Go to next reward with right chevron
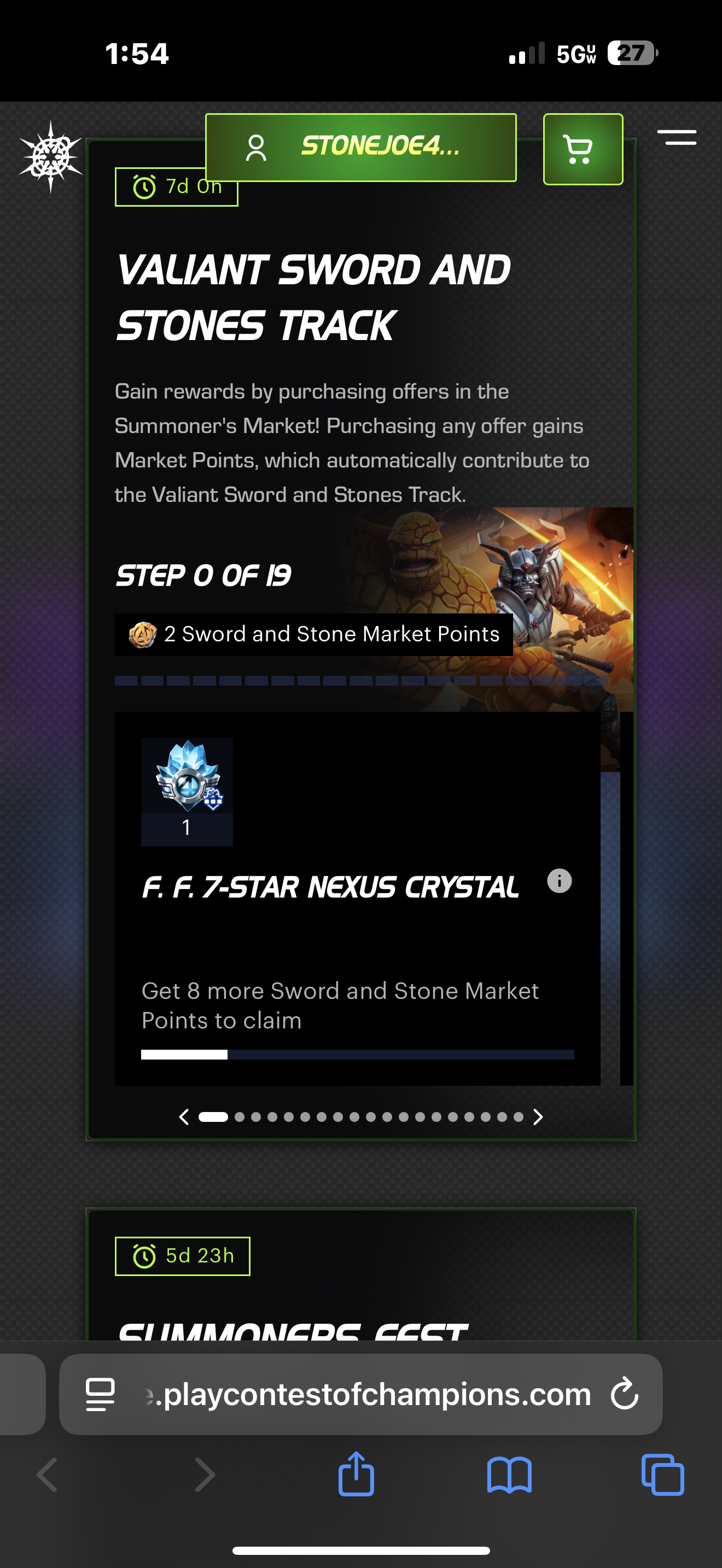Image resolution: width=722 pixels, height=1568 pixels. click(x=538, y=1117)
